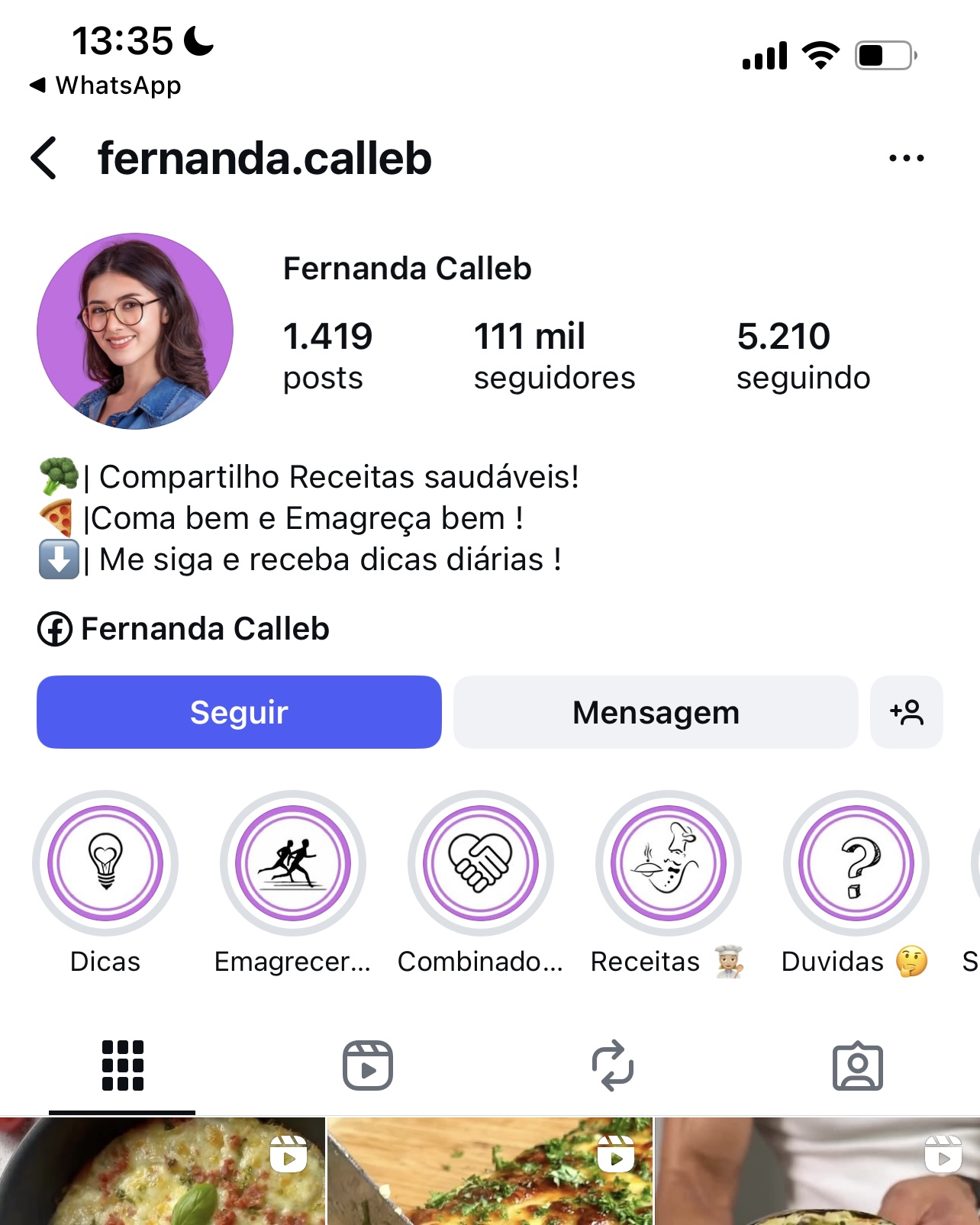Image resolution: width=980 pixels, height=1225 pixels.
Task: Tap Seguir to follow this account
Action: [x=239, y=712]
